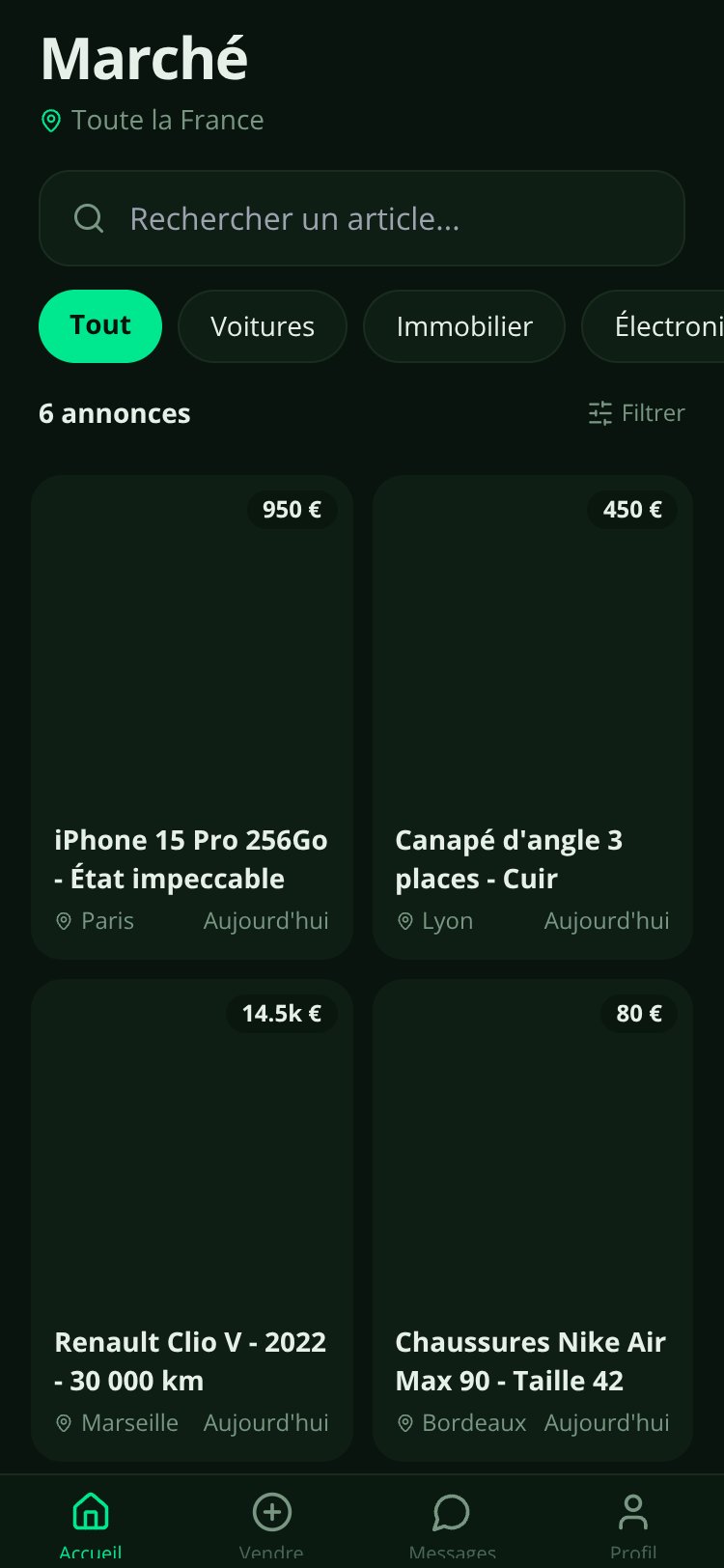Image resolution: width=724 pixels, height=1568 pixels.
Task: View the Chaussures Nike Air Max 90 listing
Action: click(533, 1220)
